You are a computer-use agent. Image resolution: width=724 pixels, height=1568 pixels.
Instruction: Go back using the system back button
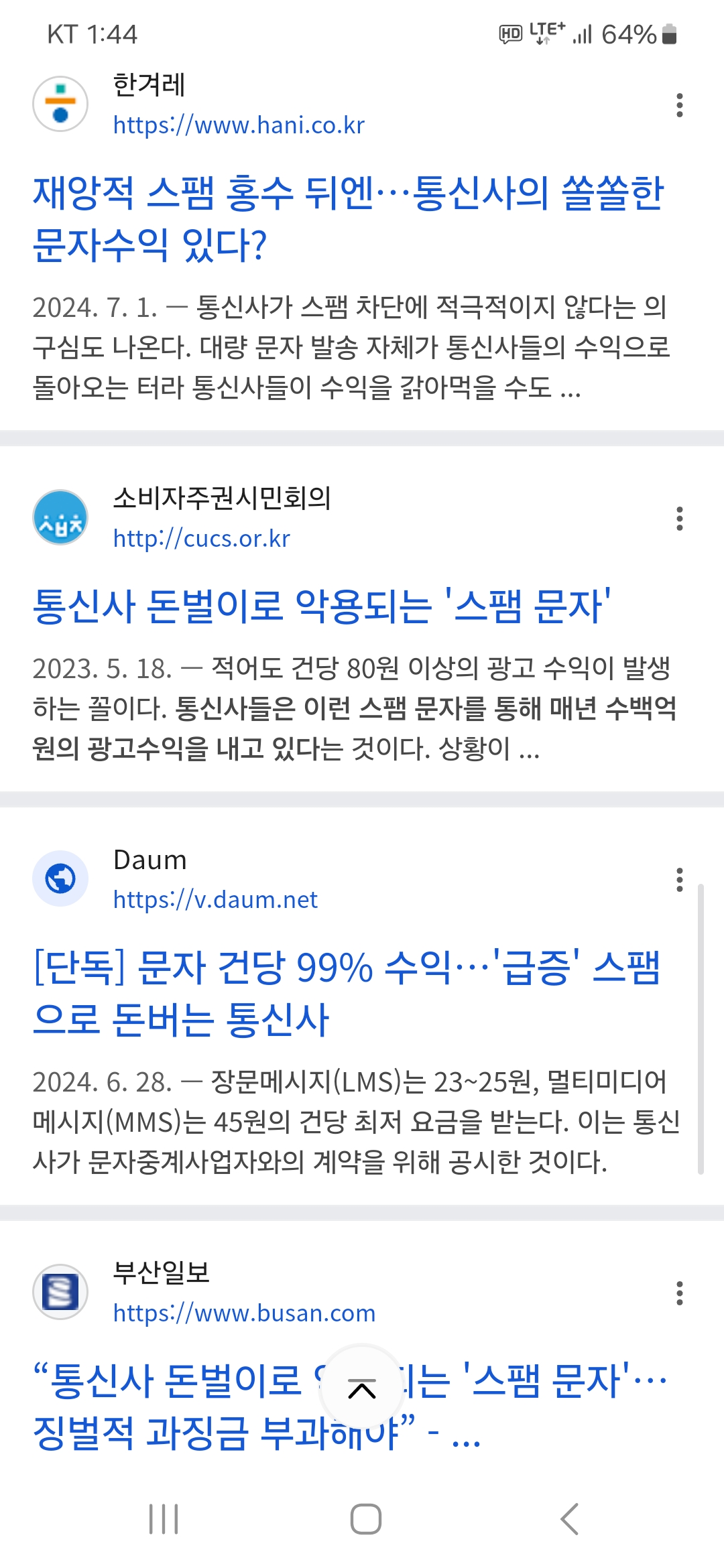click(569, 1518)
